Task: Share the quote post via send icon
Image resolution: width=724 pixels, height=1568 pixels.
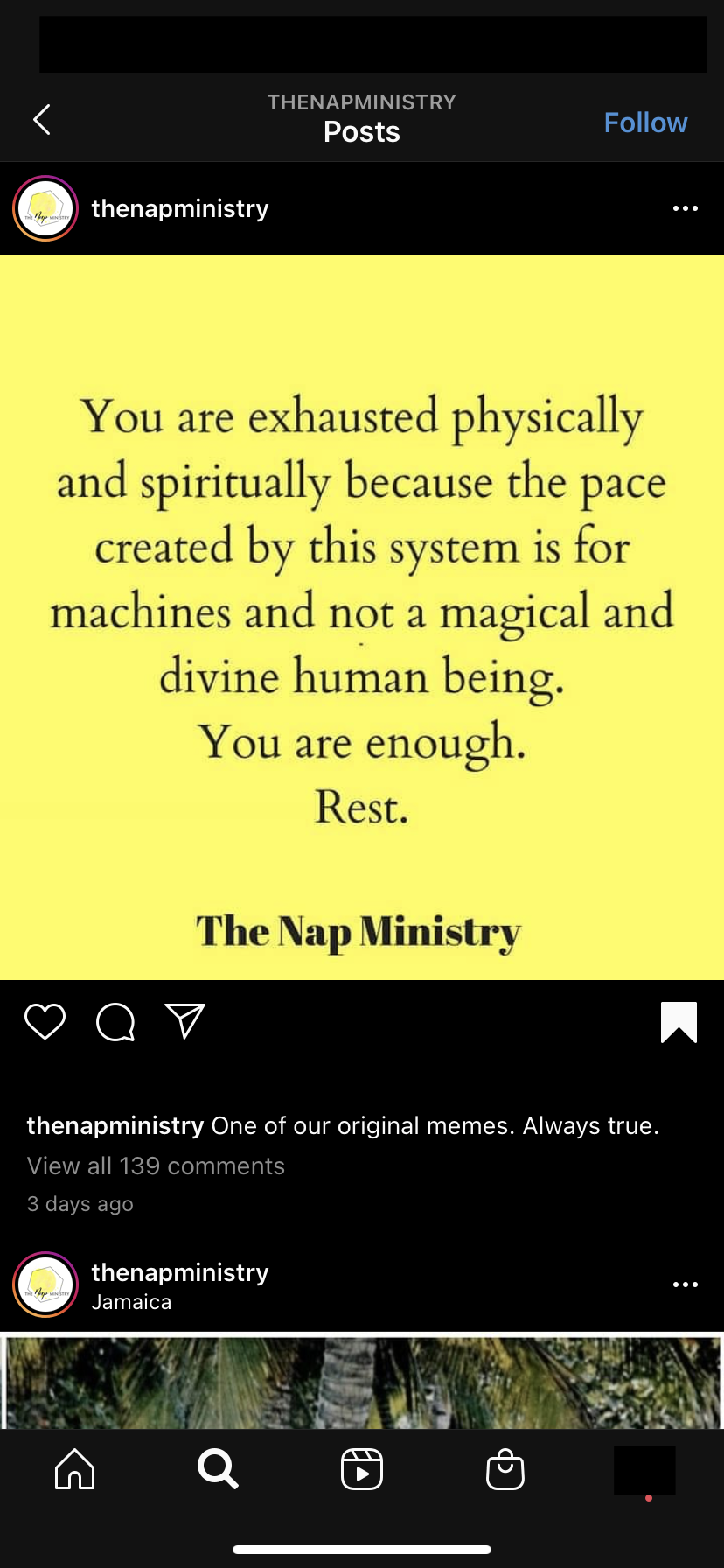Action: [x=184, y=1021]
